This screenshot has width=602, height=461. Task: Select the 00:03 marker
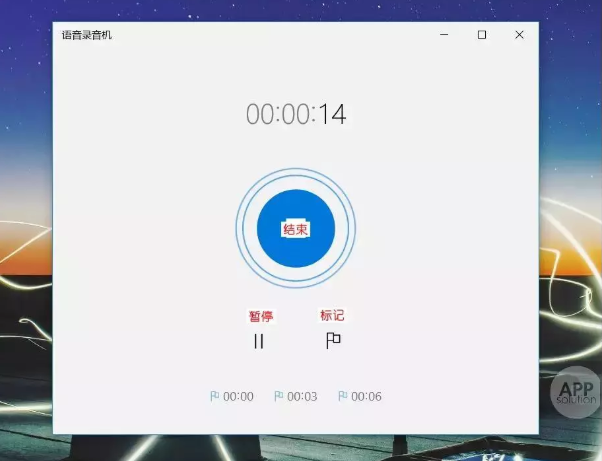[296, 397]
